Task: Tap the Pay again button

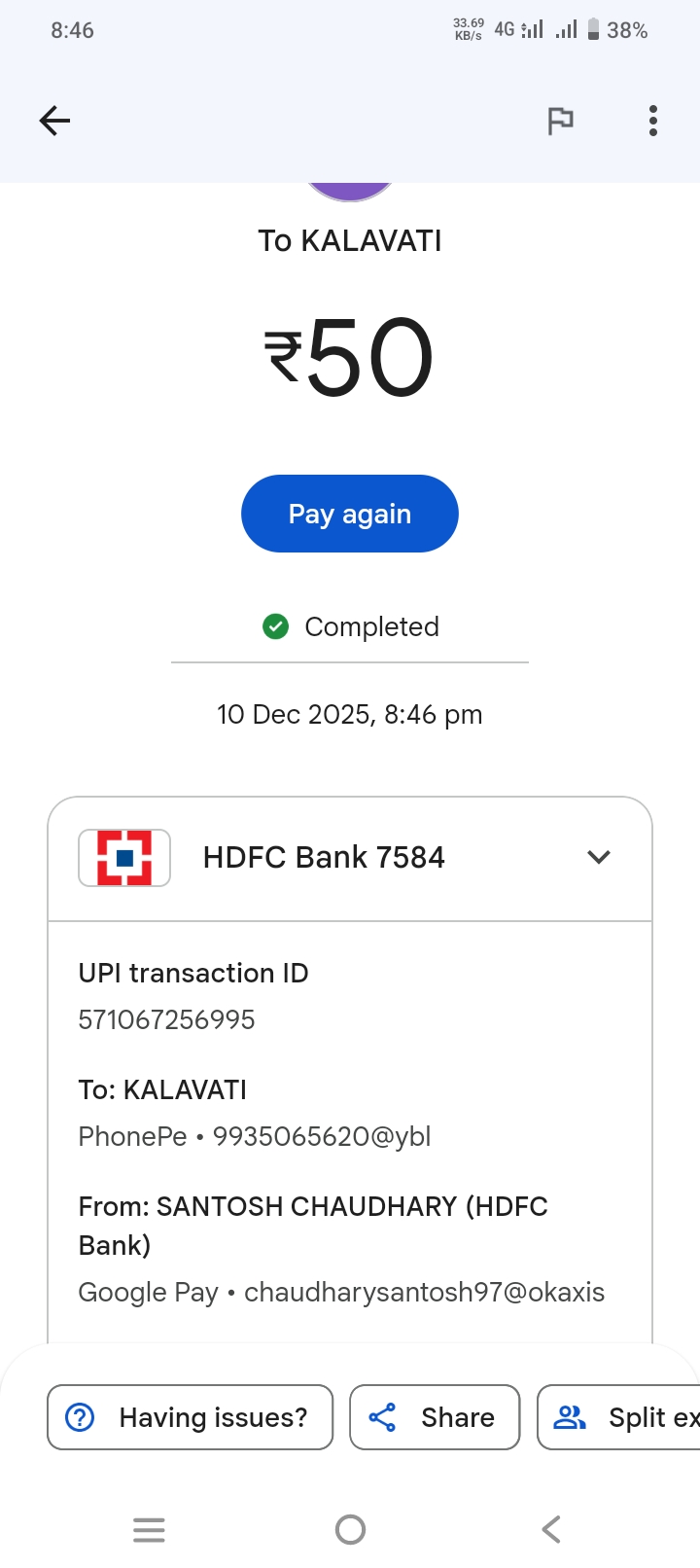Action: pos(350,514)
